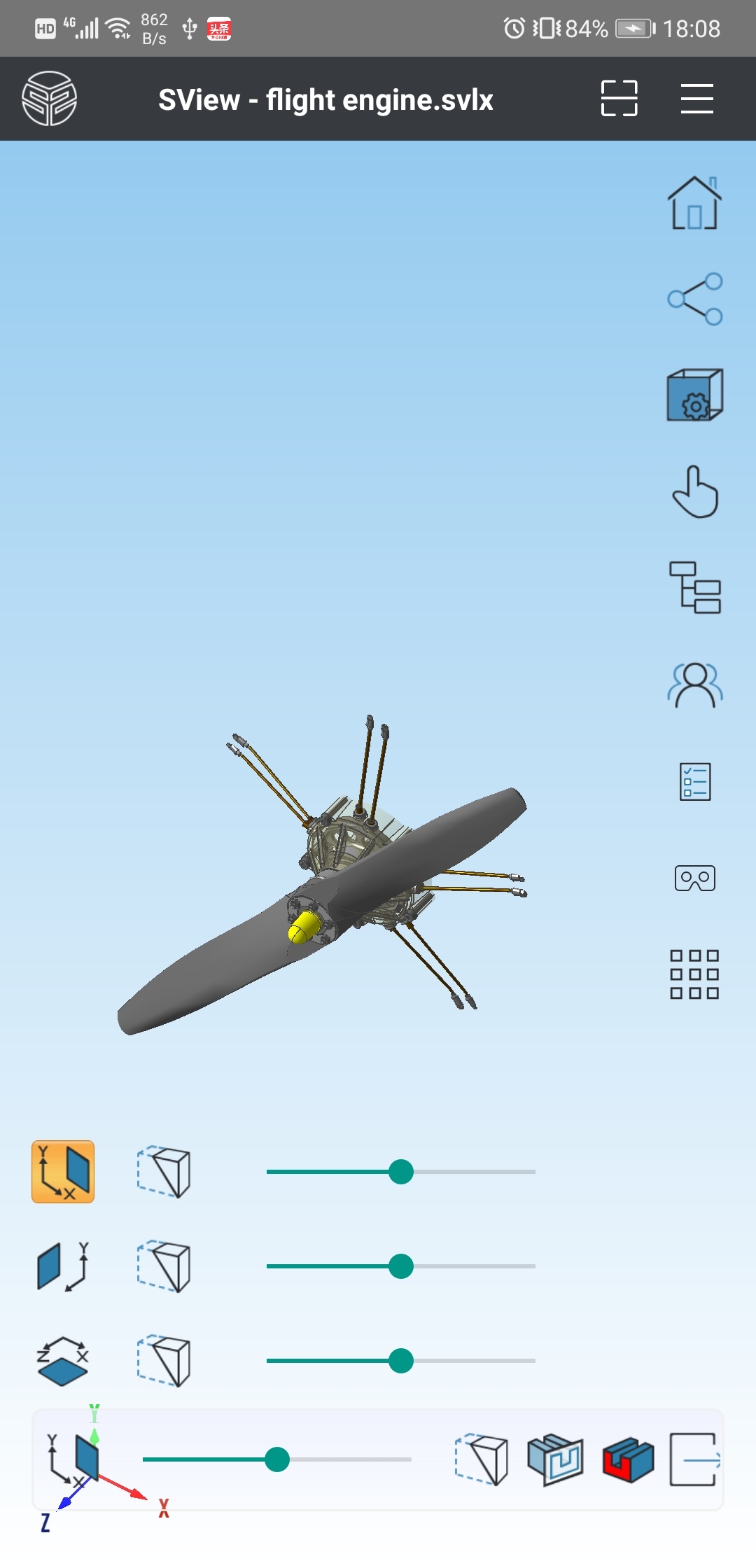Open the grid of more tools

coord(694,974)
